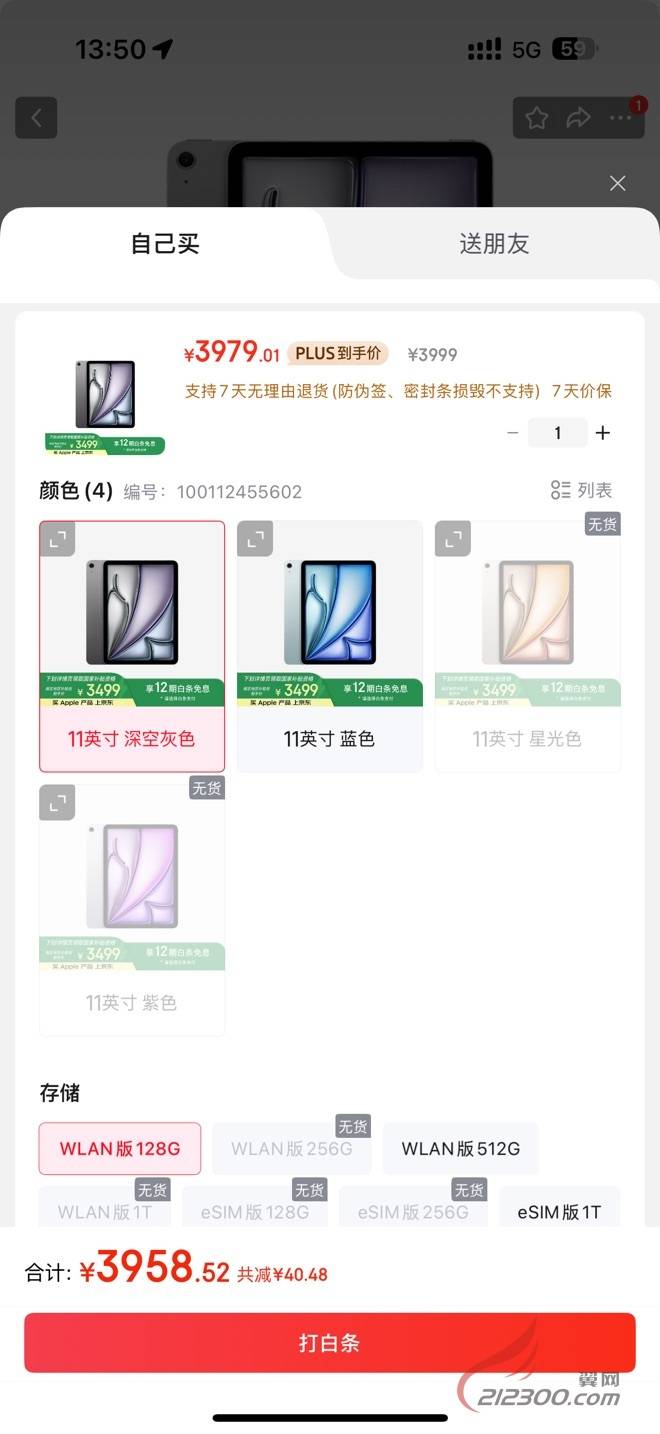
Task: Tap the 打白条 payment button
Action: tap(329, 1343)
